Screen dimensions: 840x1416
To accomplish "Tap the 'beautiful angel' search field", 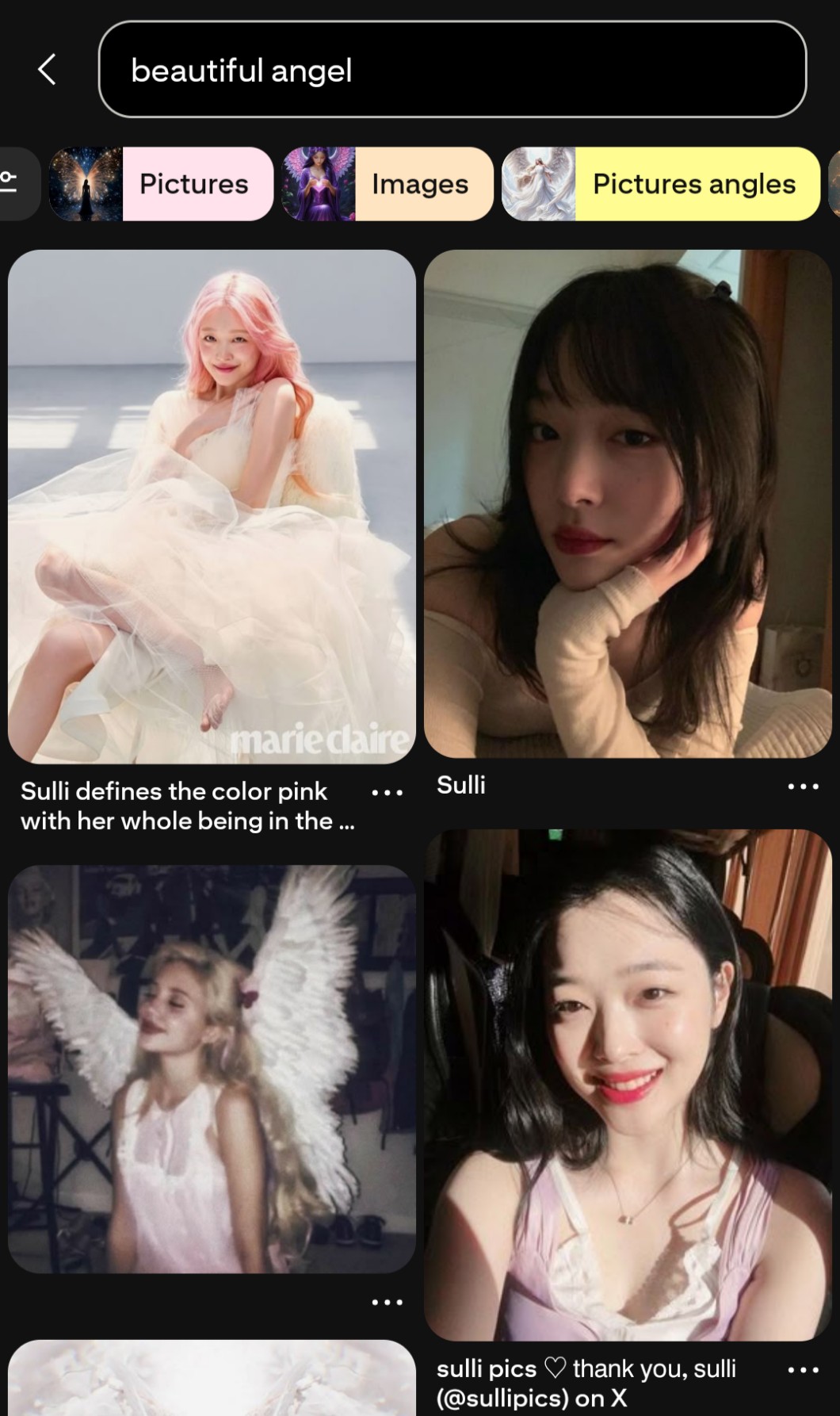I will coord(452,70).
